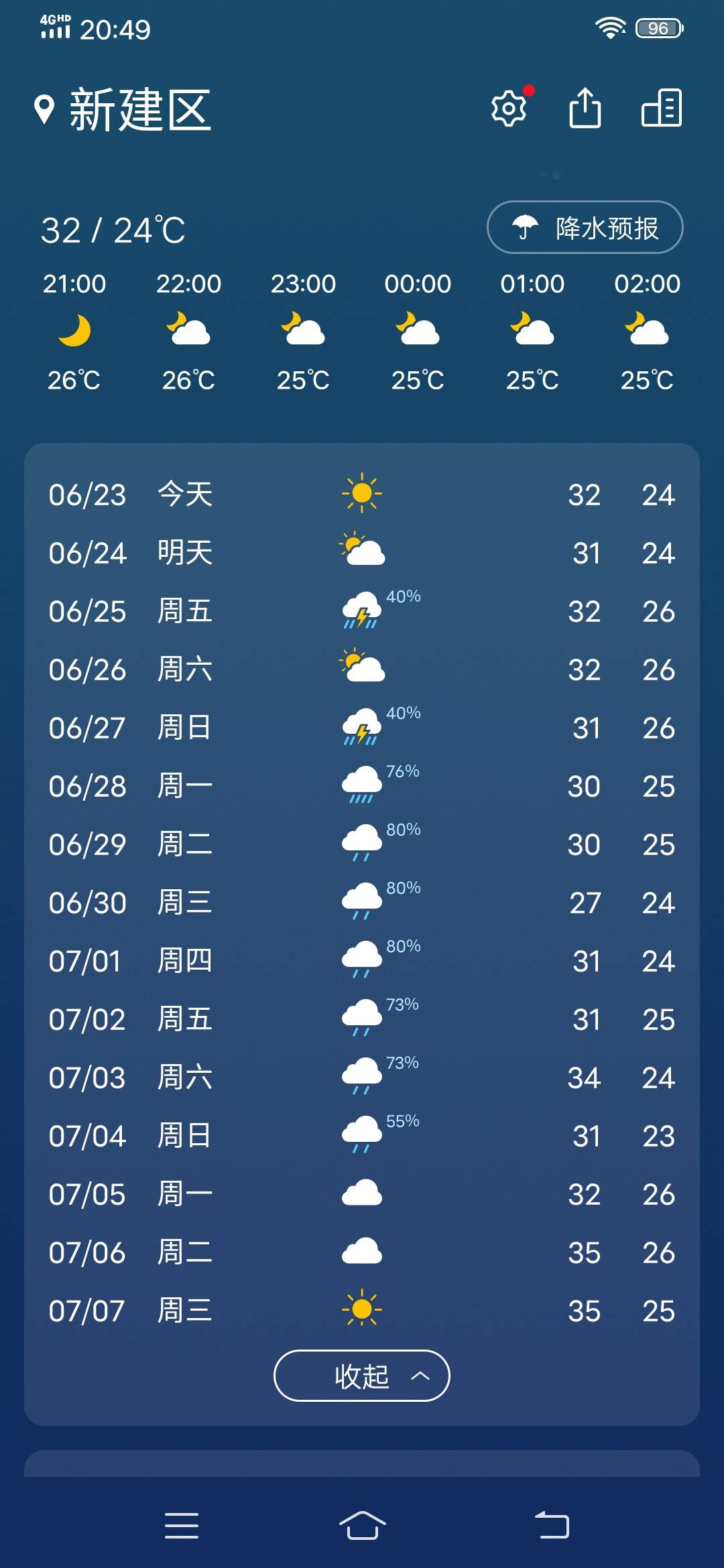This screenshot has width=724, height=1568.
Task: Go to the system home screen
Action: click(x=362, y=1526)
